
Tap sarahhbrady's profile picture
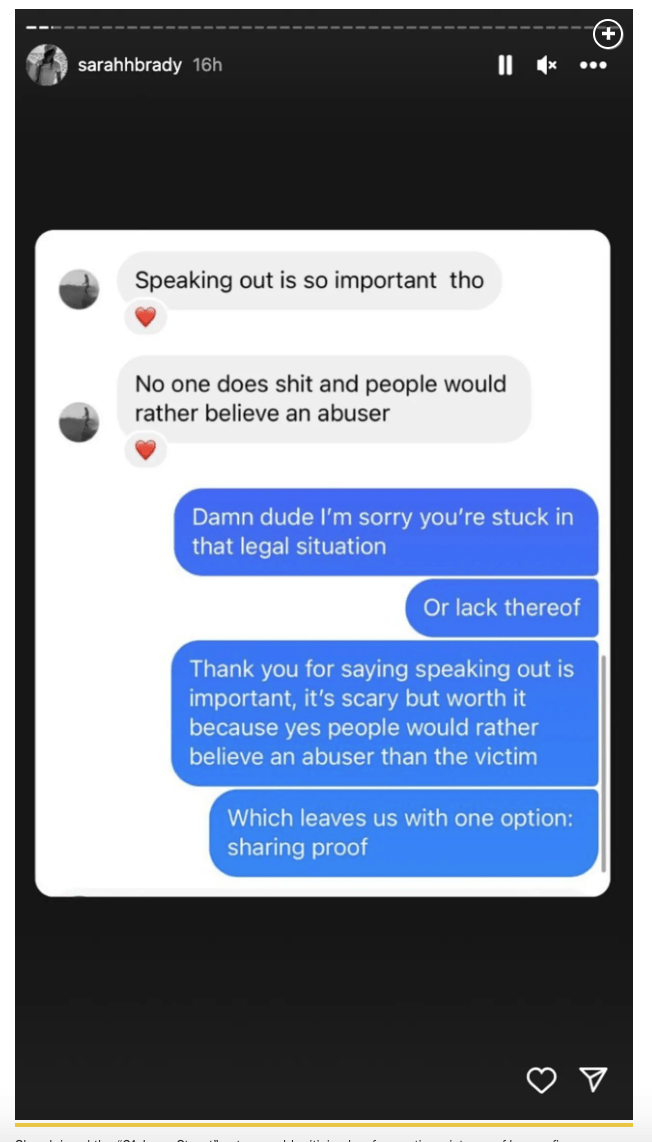pyautogui.click(x=47, y=64)
